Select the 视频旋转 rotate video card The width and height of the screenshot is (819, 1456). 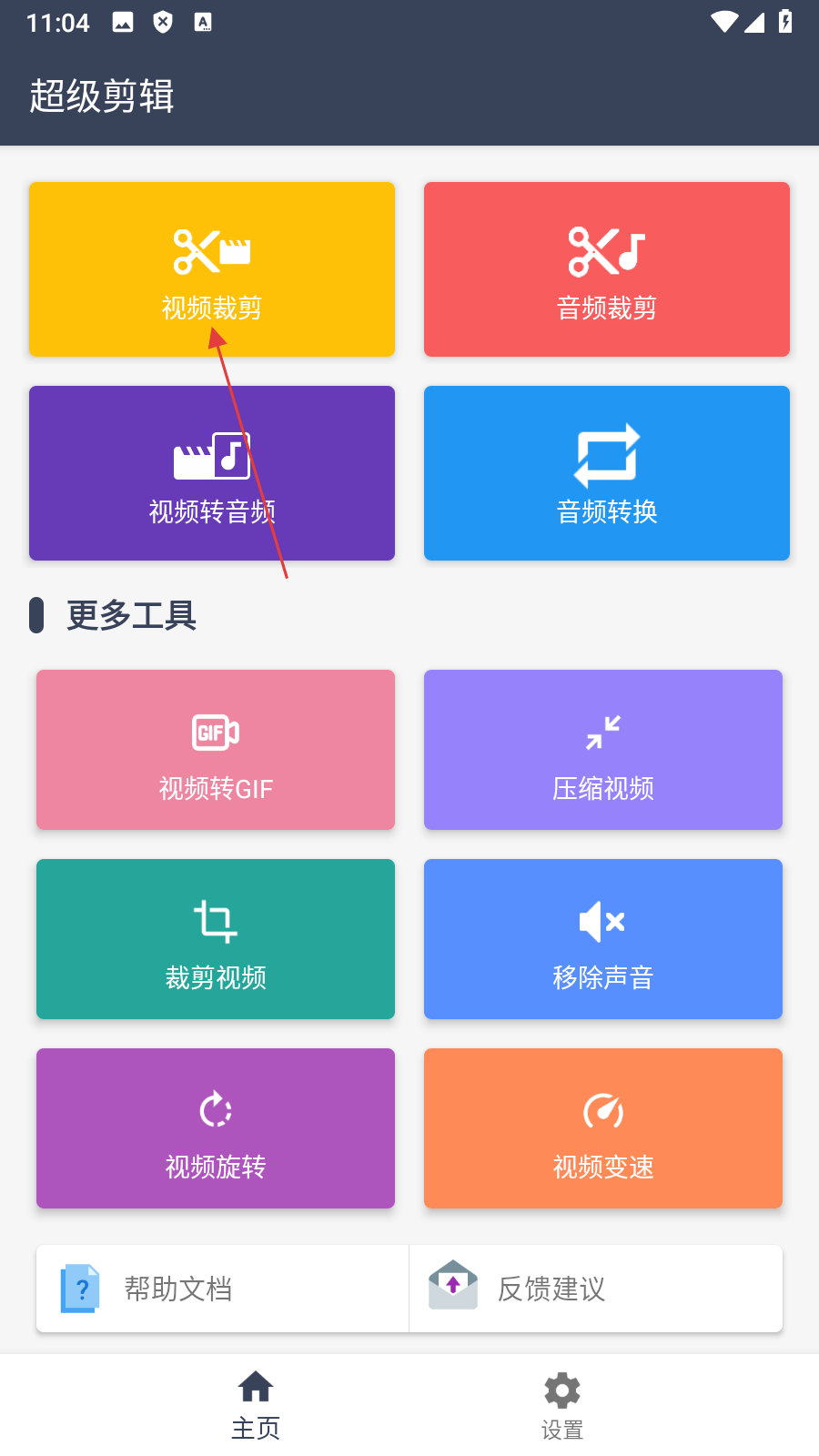pos(216,1128)
